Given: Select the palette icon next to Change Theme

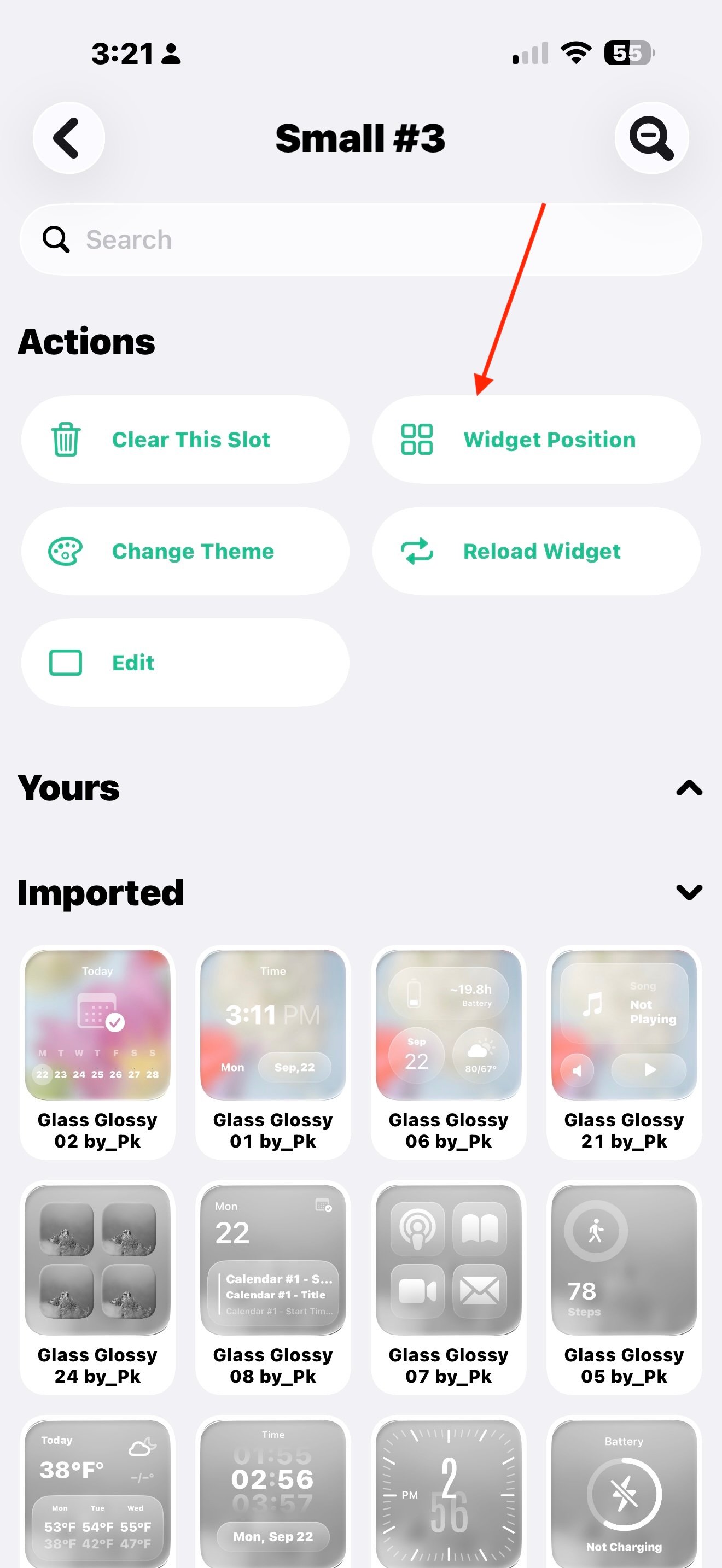Looking at the screenshot, I should [65, 551].
